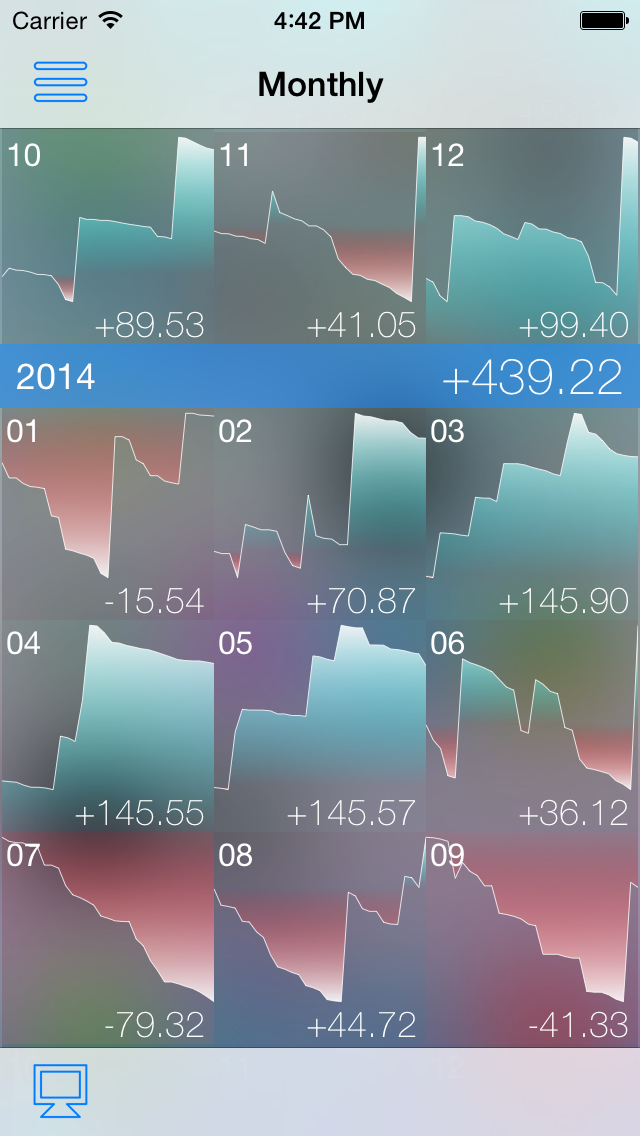View month 02 tile with +70.87

[320, 514]
